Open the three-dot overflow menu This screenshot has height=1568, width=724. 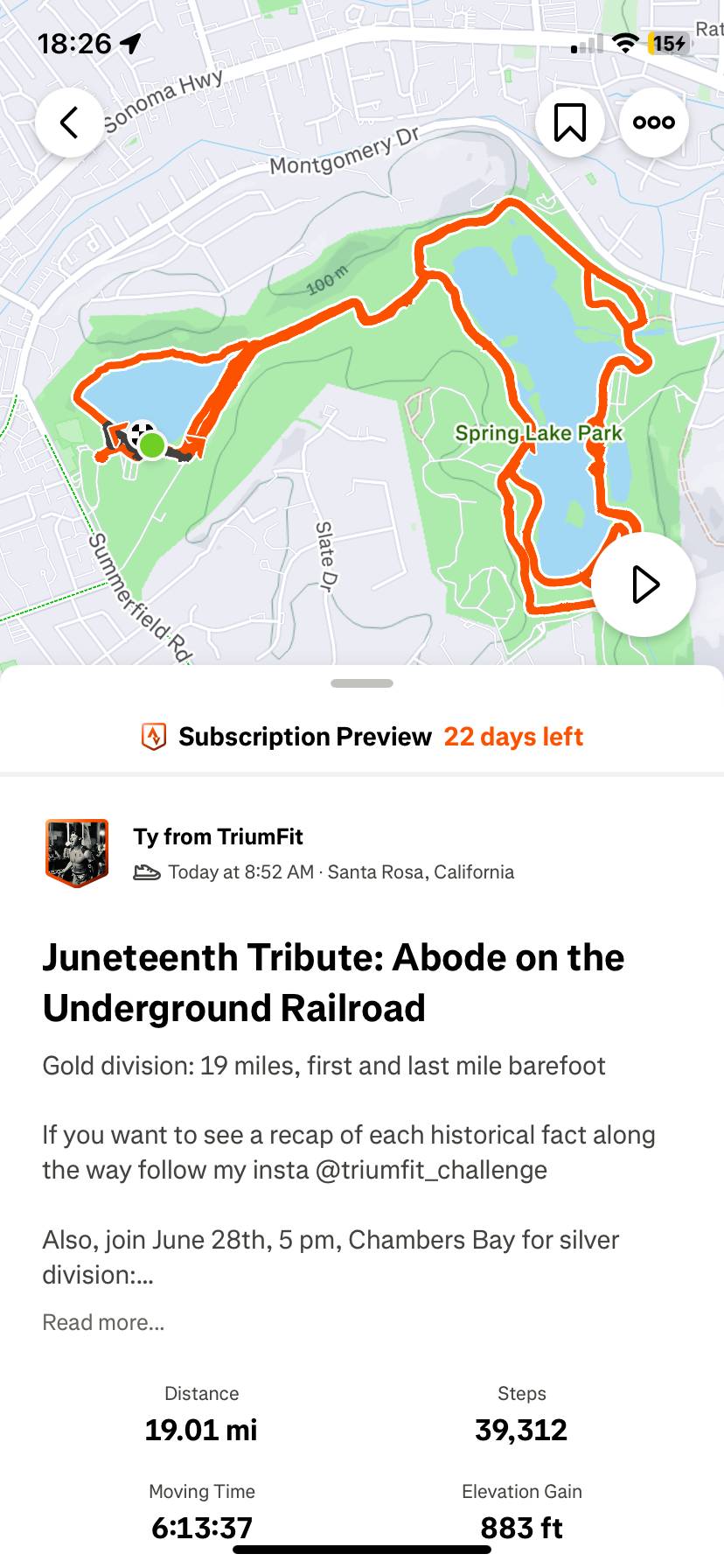tap(654, 122)
